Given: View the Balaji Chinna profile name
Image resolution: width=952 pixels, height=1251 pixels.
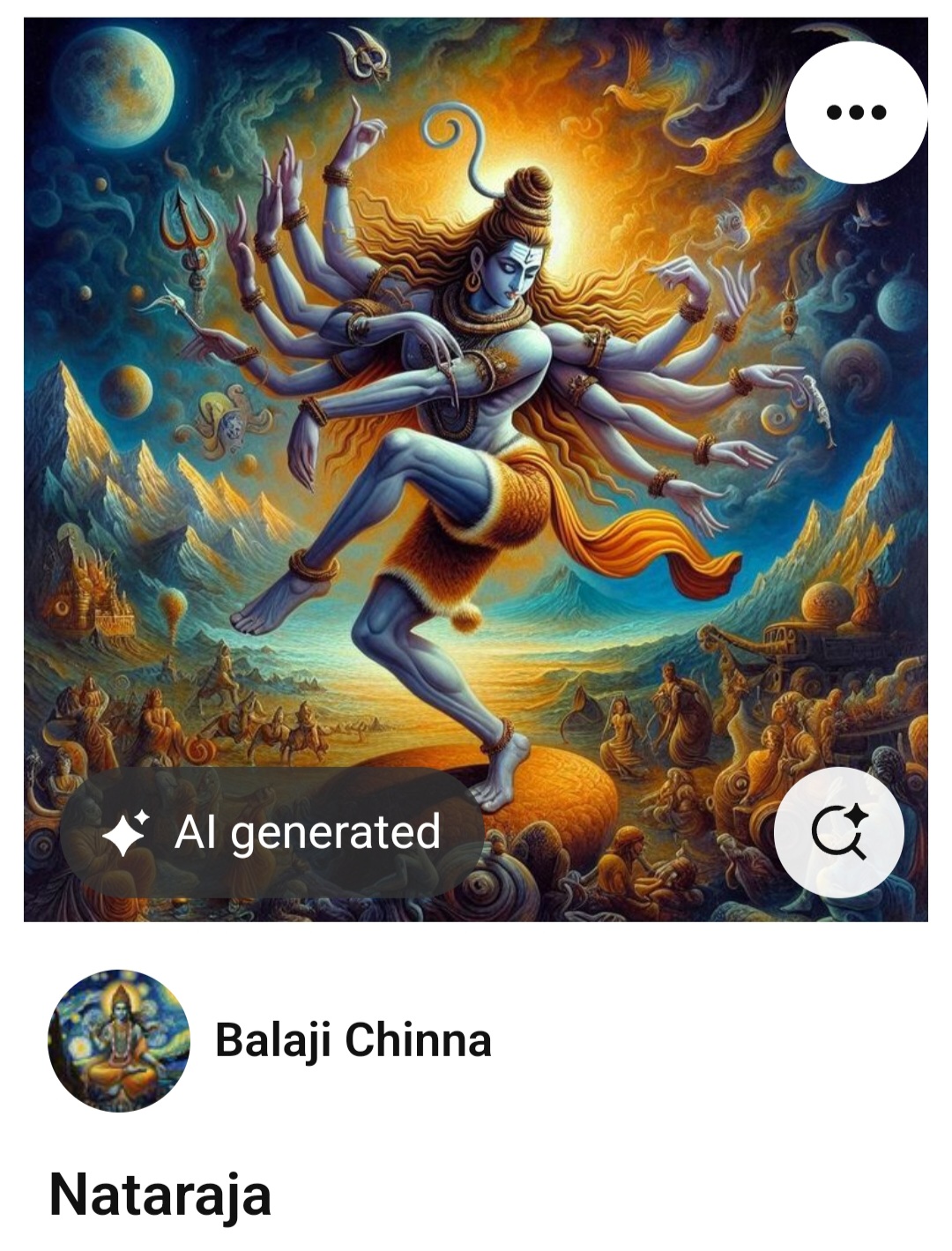Looking at the screenshot, I should pos(353,1040).
